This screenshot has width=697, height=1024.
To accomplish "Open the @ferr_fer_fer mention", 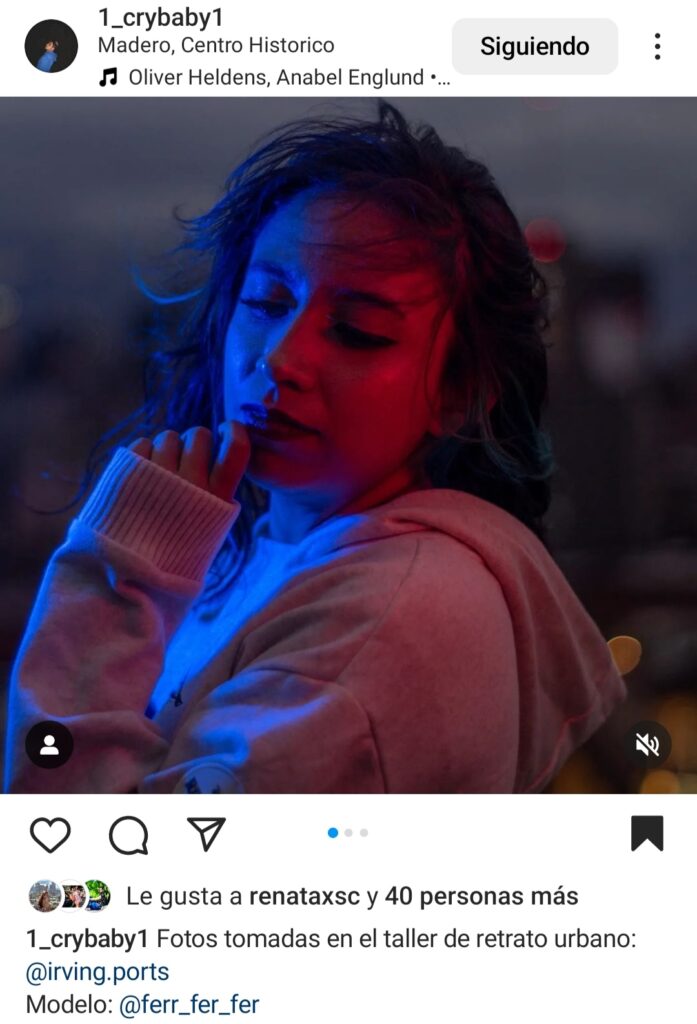I will click(189, 1004).
